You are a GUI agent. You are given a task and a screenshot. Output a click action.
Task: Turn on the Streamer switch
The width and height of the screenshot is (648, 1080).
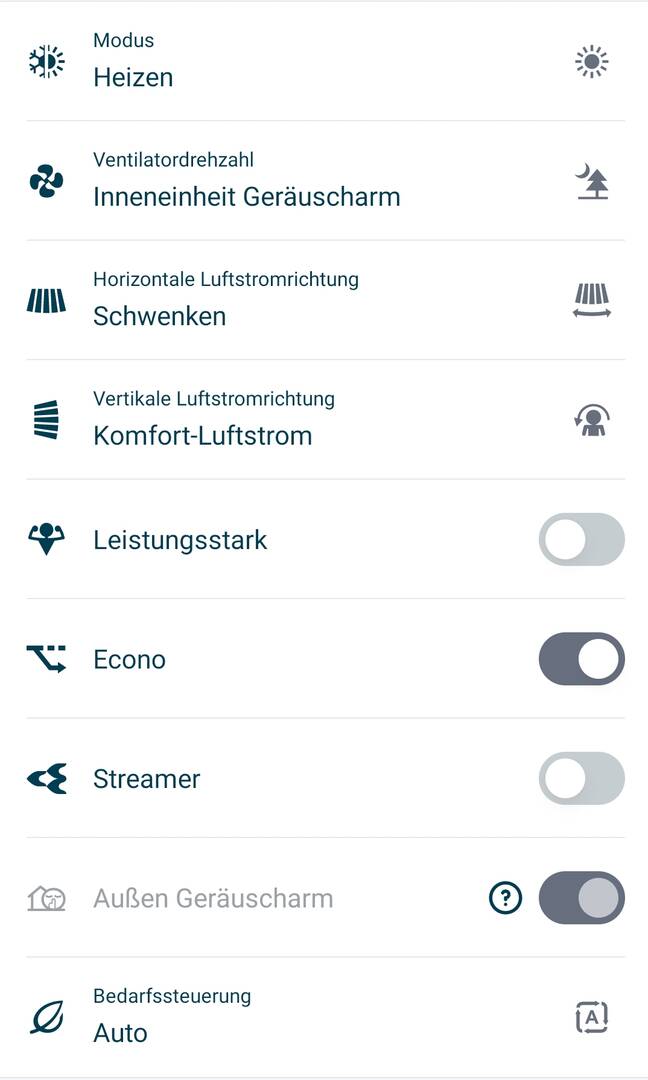(582, 778)
